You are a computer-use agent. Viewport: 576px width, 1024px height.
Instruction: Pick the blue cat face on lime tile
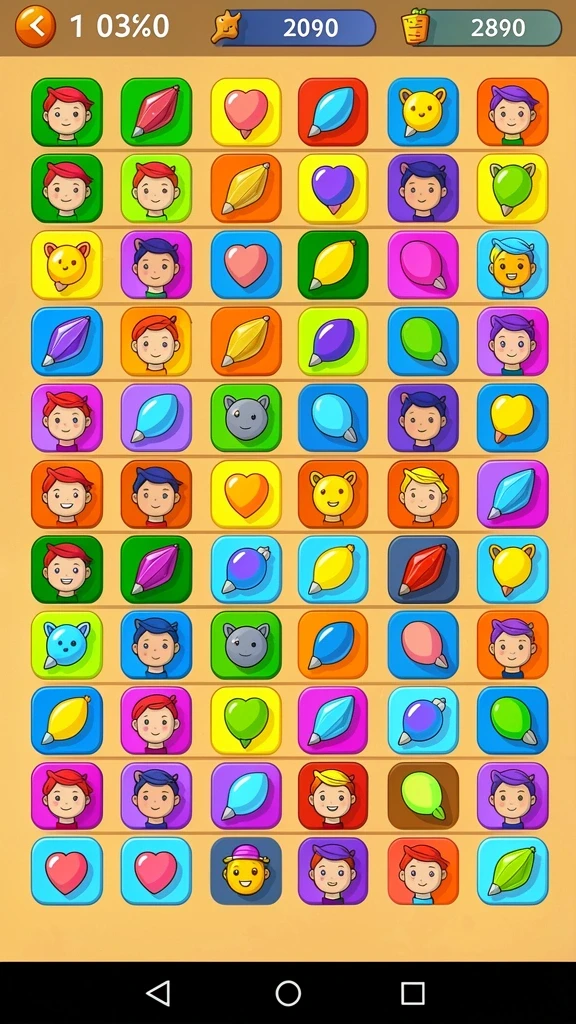(x=67, y=645)
